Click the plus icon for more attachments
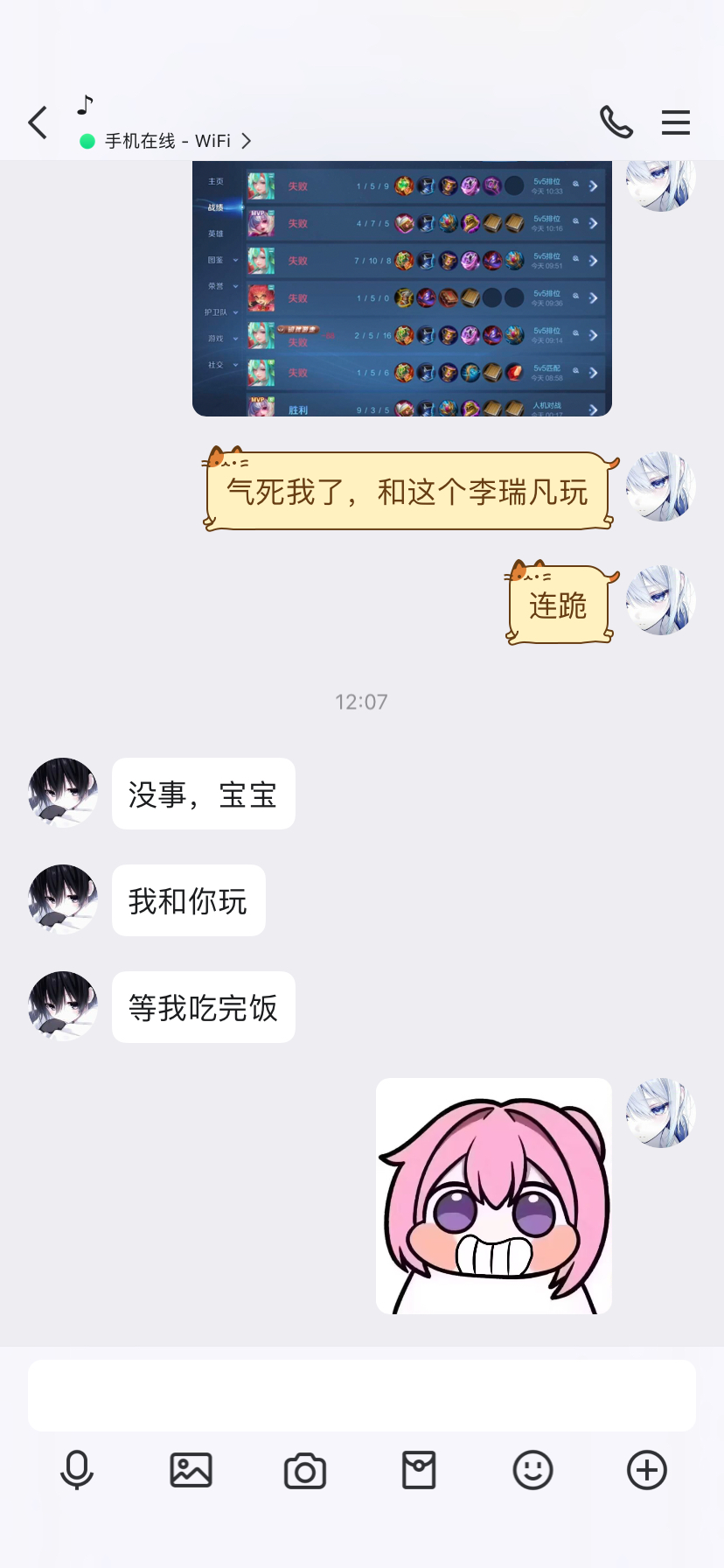 (x=647, y=1471)
